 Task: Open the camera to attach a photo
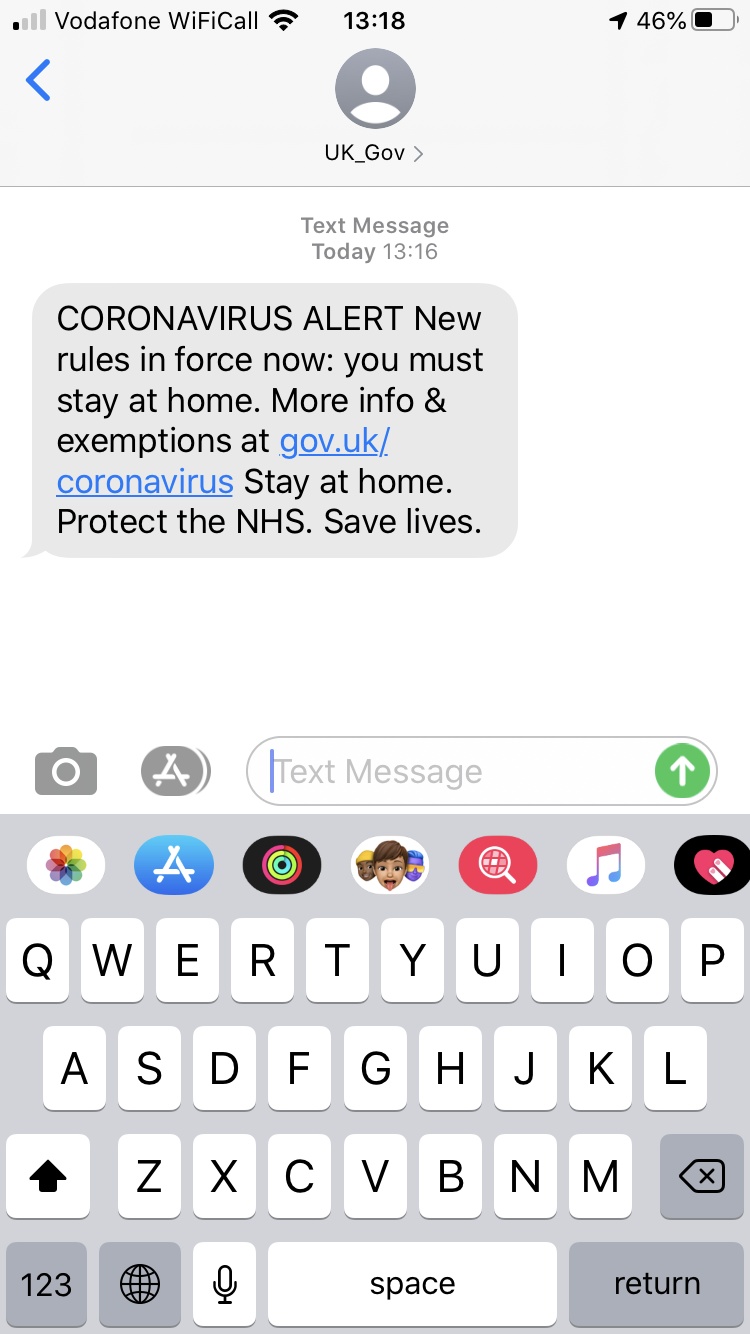(x=66, y=771)
